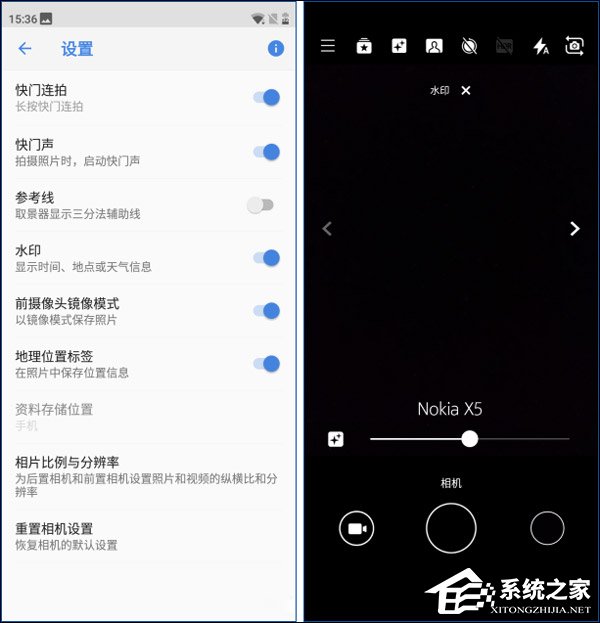Tap the watermark intensity slider
This screenshot has width=600, height=623.
pos(469,439)
